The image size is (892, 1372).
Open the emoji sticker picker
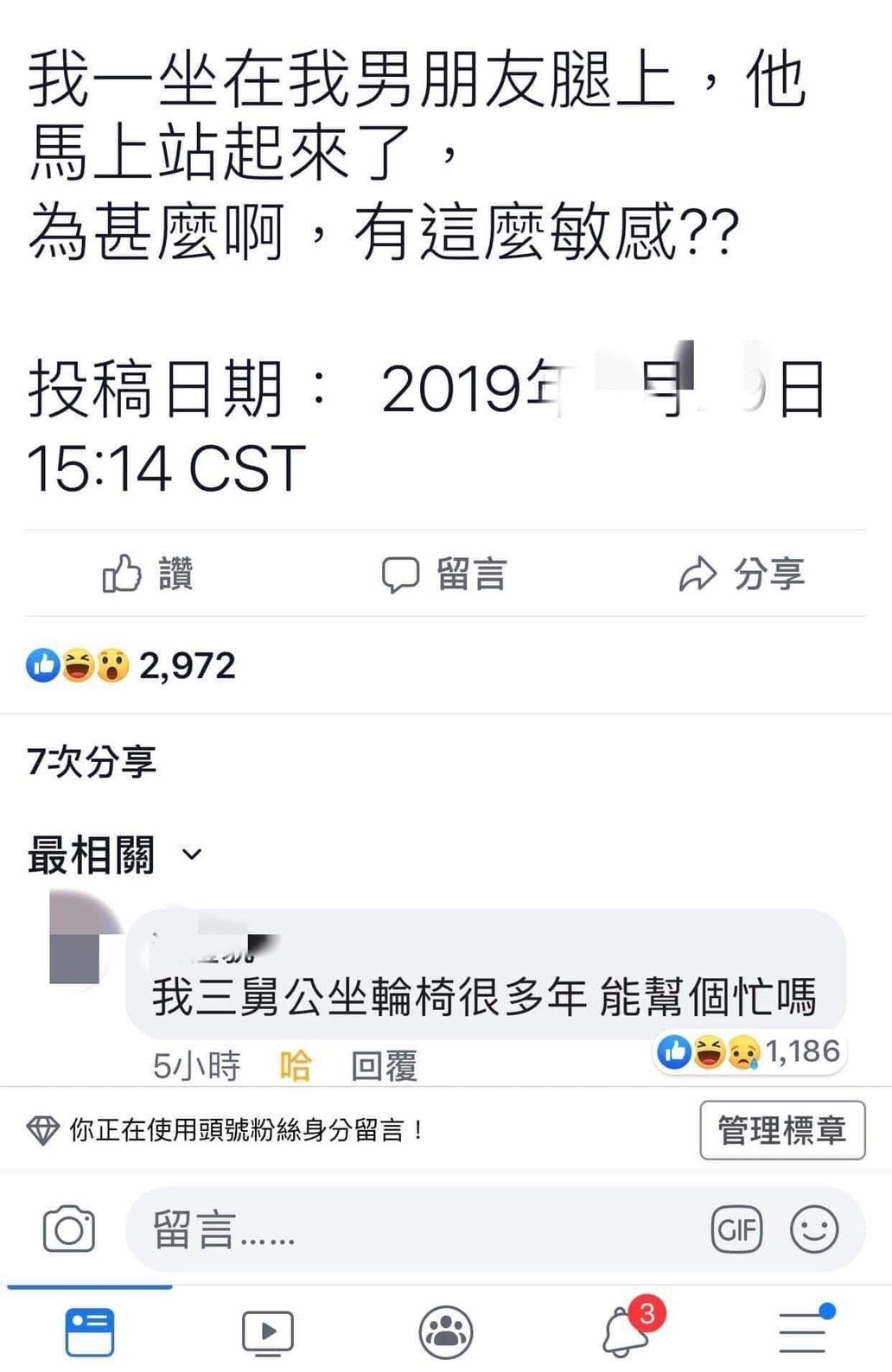point(814,1229)
